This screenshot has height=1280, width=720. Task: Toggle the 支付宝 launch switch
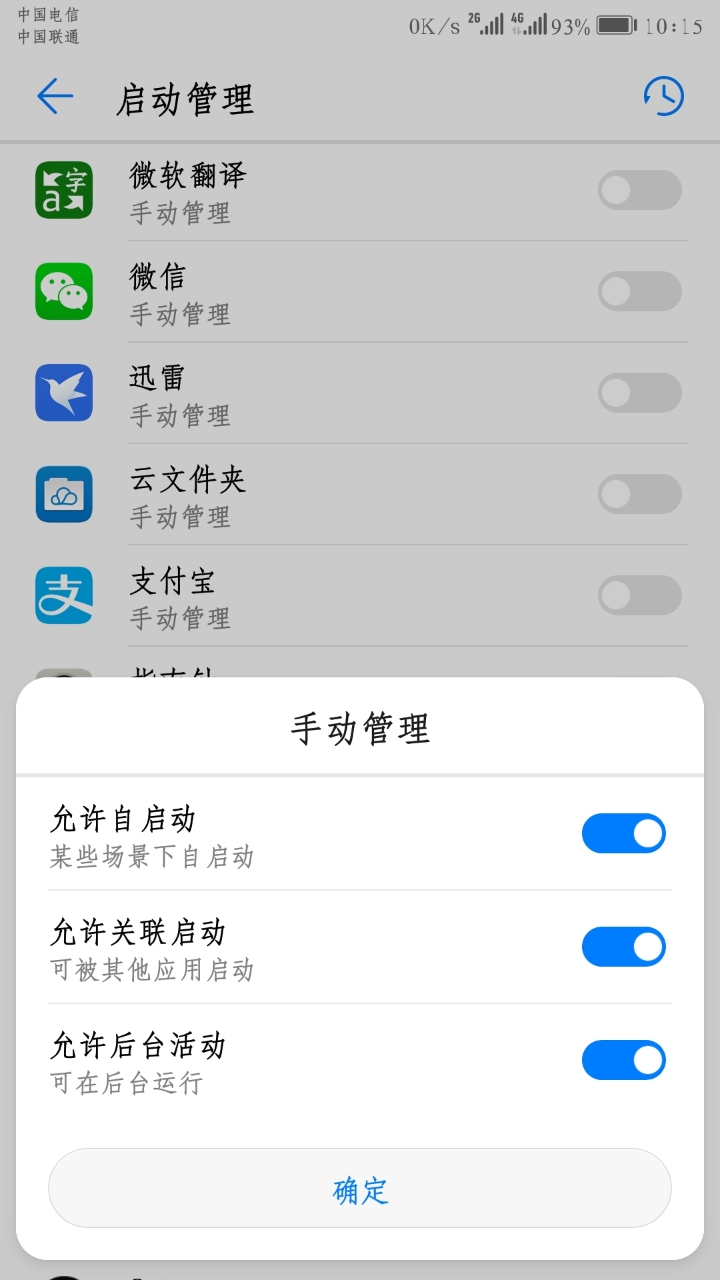point(639,595)
